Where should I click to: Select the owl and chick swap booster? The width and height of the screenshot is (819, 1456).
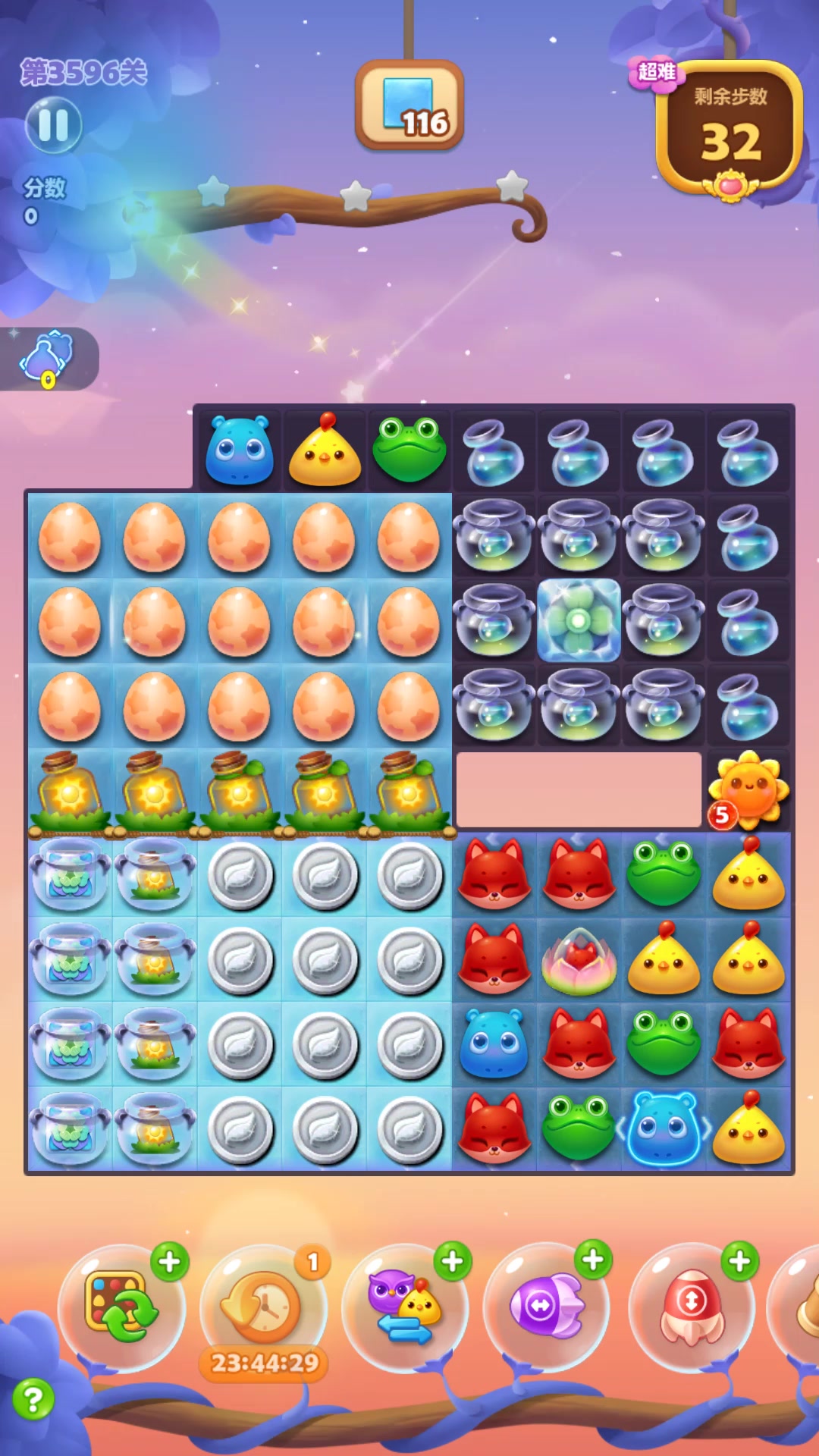pos(404,1306)
